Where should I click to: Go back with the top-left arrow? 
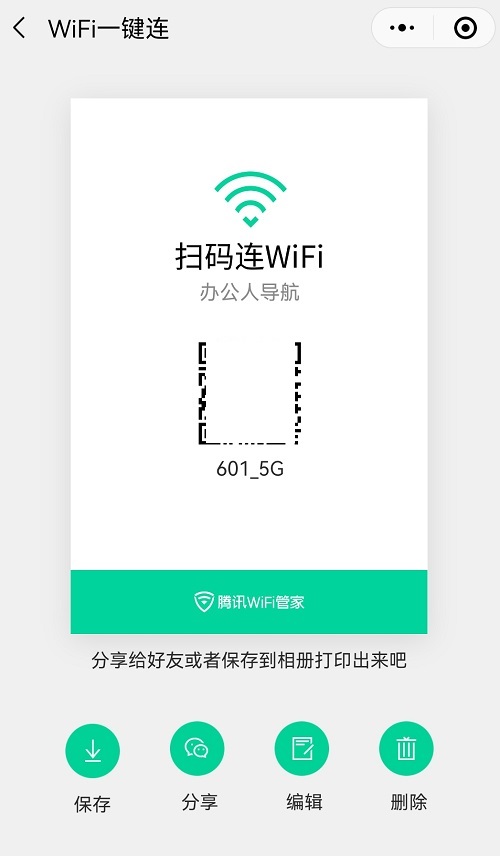pyautogui.click(x=20, y=28)
